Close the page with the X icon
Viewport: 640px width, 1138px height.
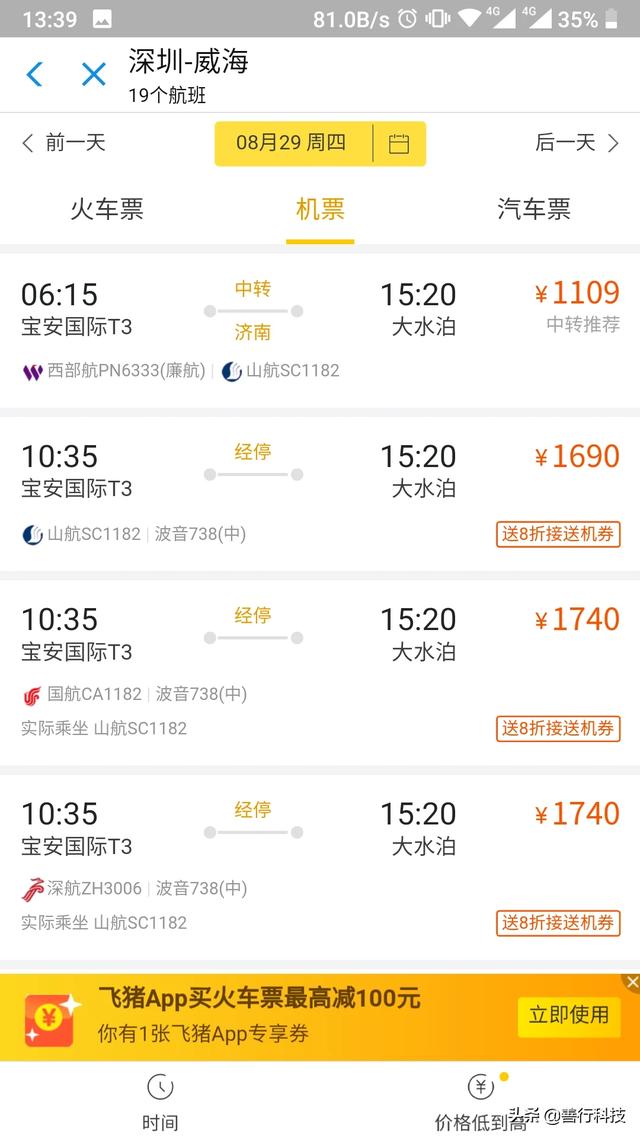94,74
